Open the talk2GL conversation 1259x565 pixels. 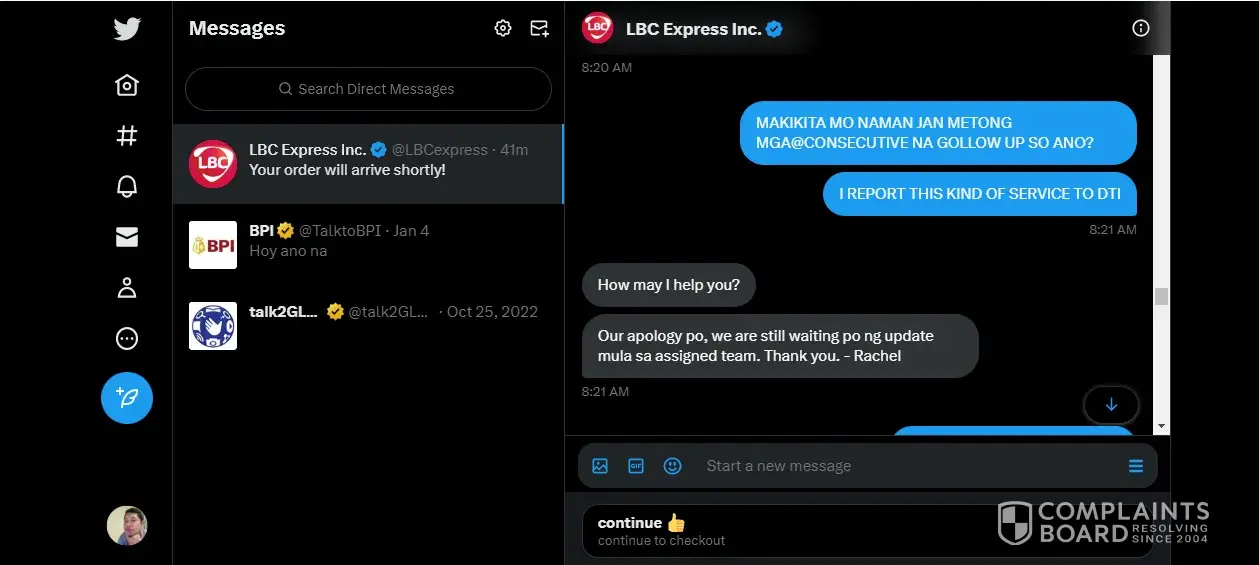click(368, 326)
